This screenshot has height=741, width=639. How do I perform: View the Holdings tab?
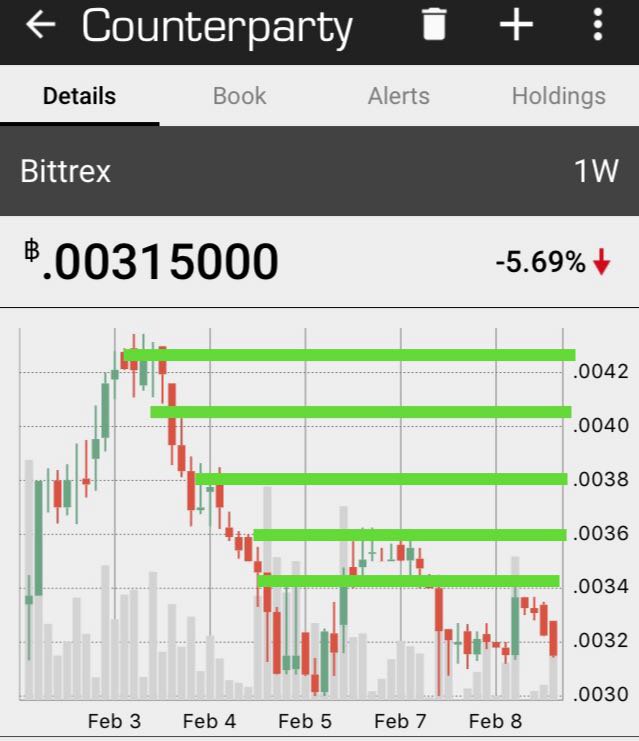(558, 96)
